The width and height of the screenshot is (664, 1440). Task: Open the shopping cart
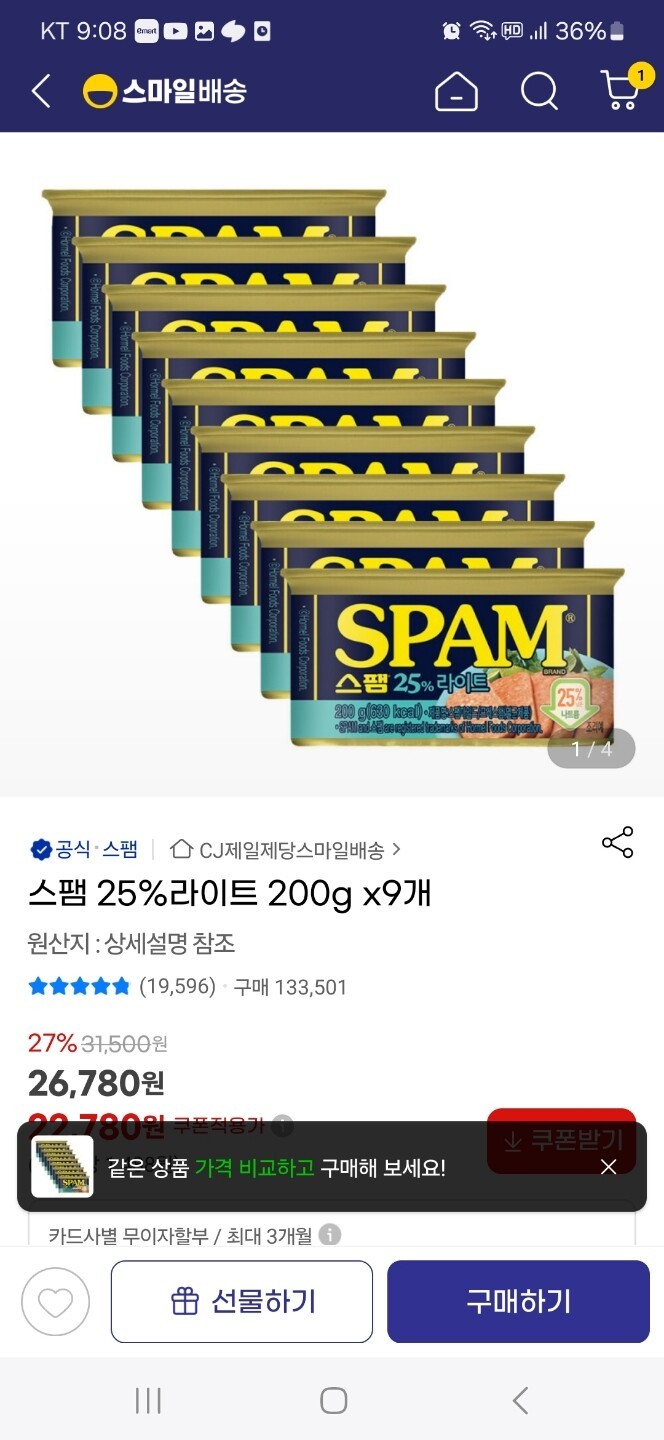tap(621, 90)
